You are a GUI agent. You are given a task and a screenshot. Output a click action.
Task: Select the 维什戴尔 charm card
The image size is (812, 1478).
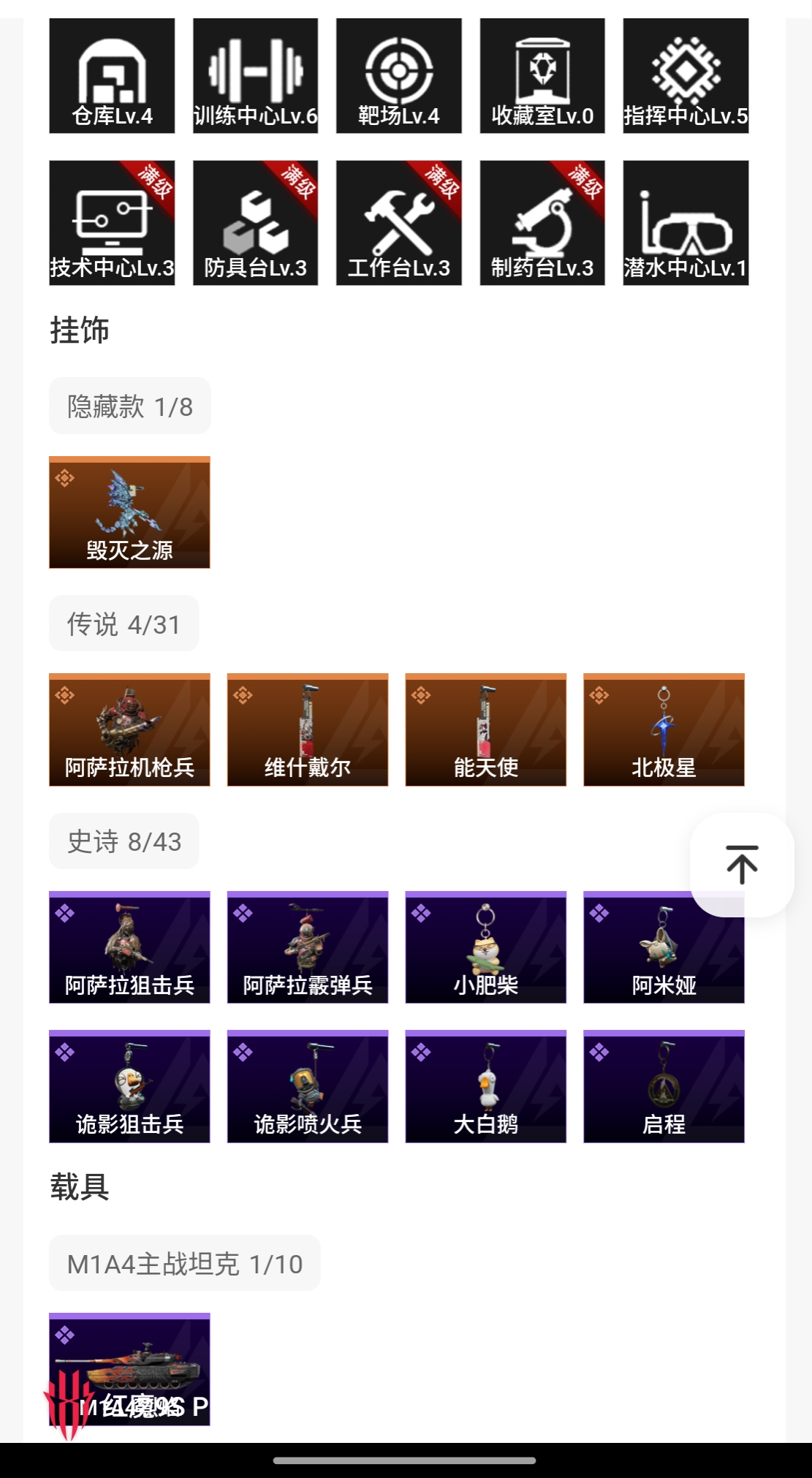pyautogui.click(x=308, y=729)
